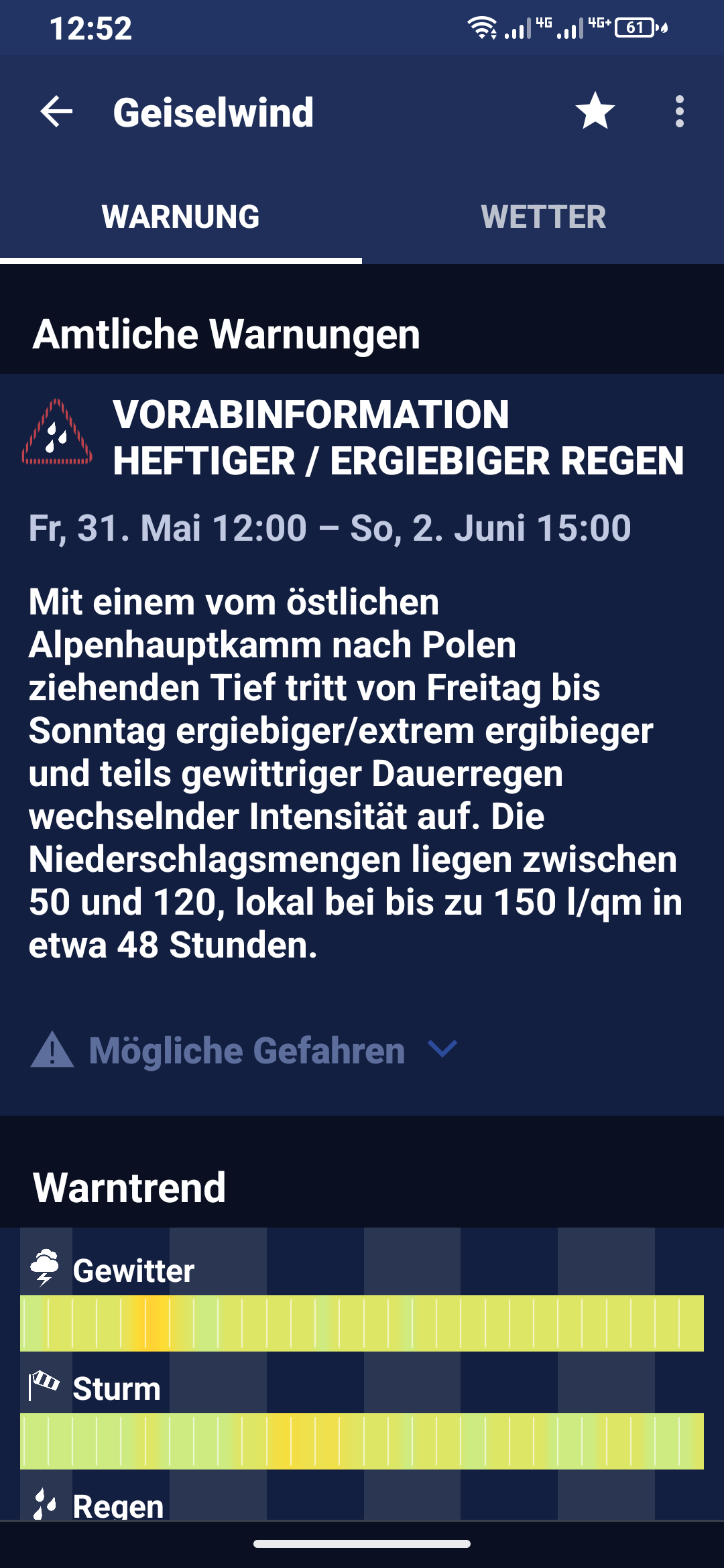The height and width of the screenshot is (1568, 724).
Task: Go back using the arrow icon
Action: (56, 111)
